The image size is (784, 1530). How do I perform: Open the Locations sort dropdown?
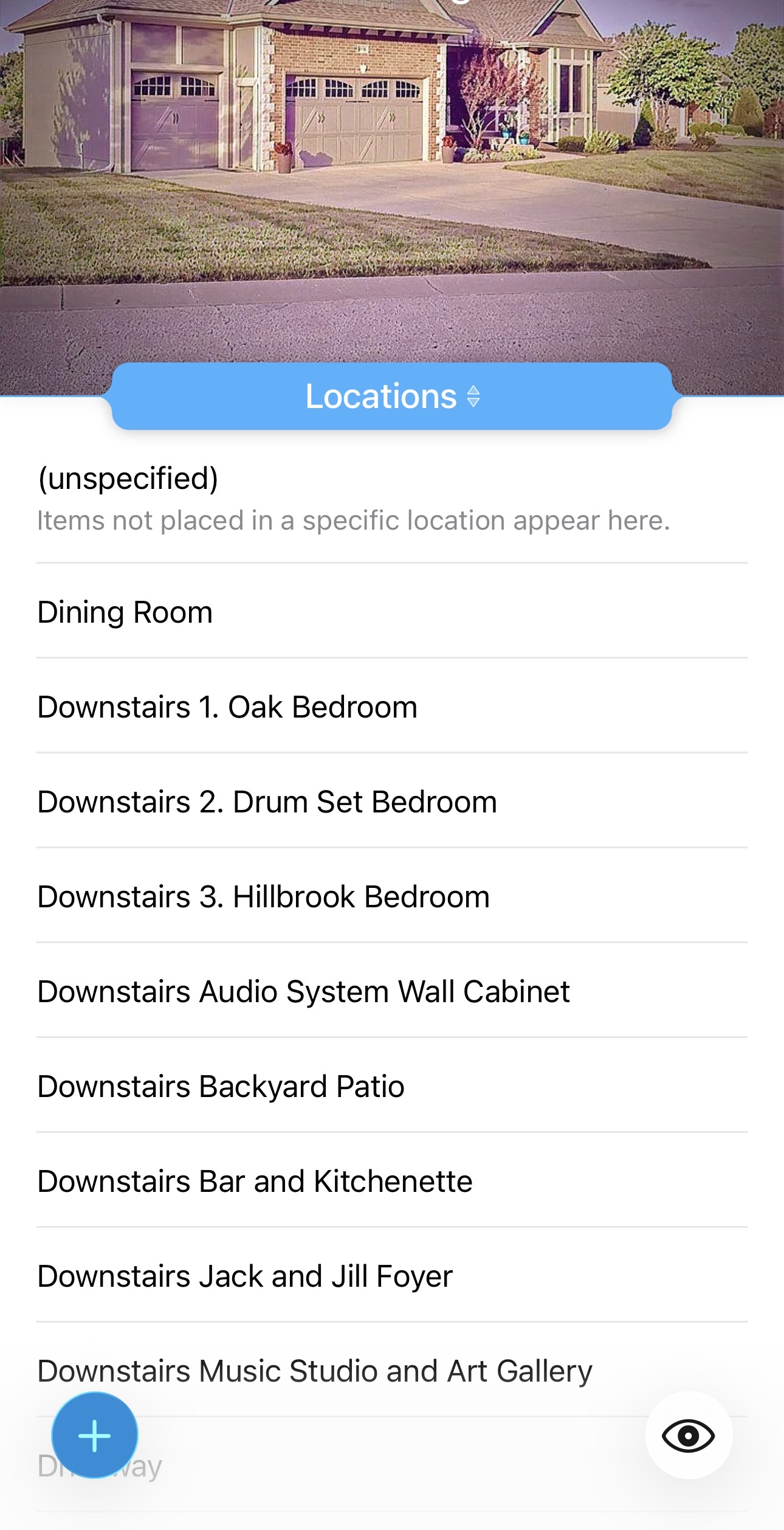392,396
